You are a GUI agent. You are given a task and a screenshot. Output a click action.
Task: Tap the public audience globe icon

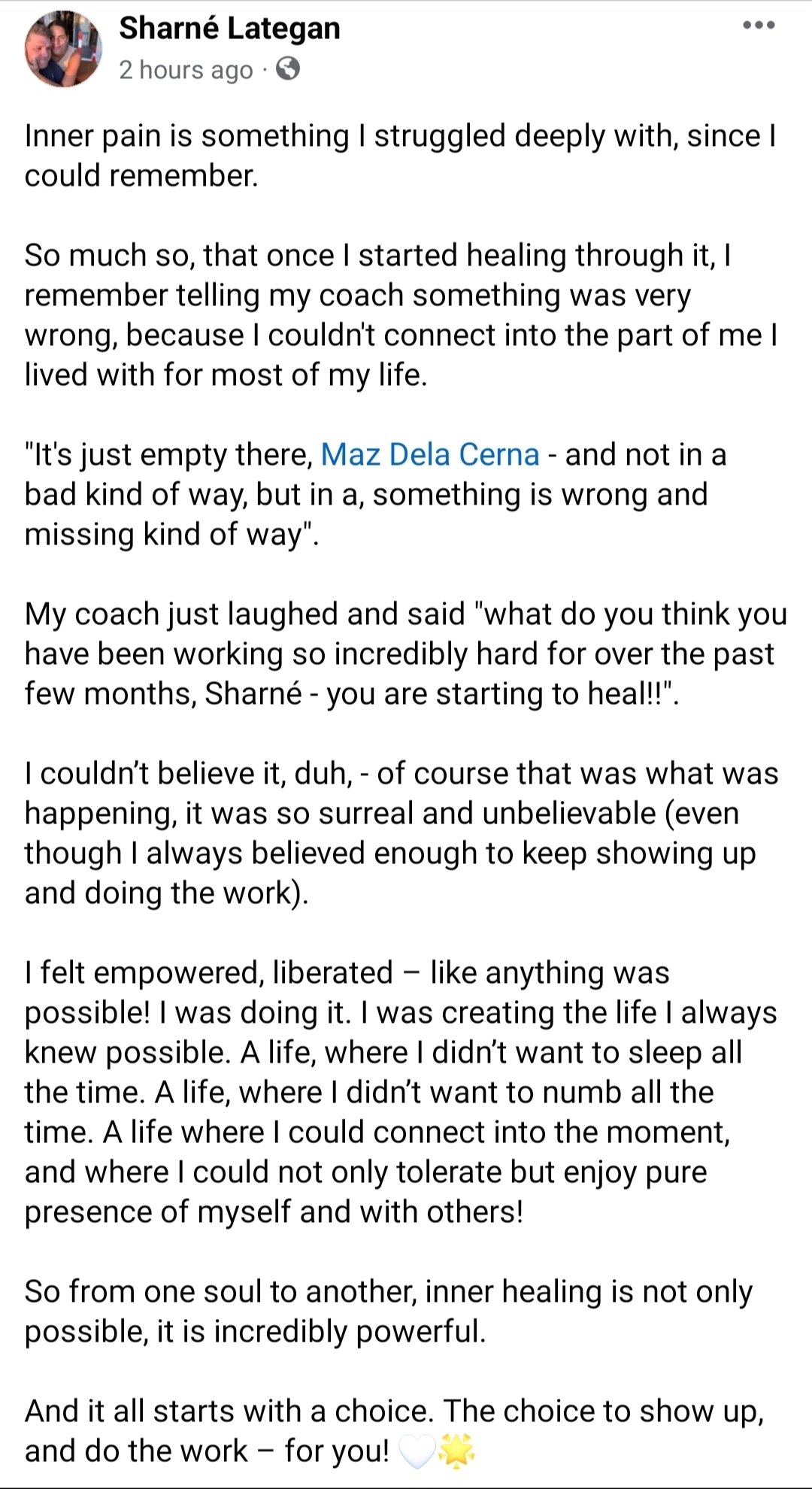[x=289, y=69]
